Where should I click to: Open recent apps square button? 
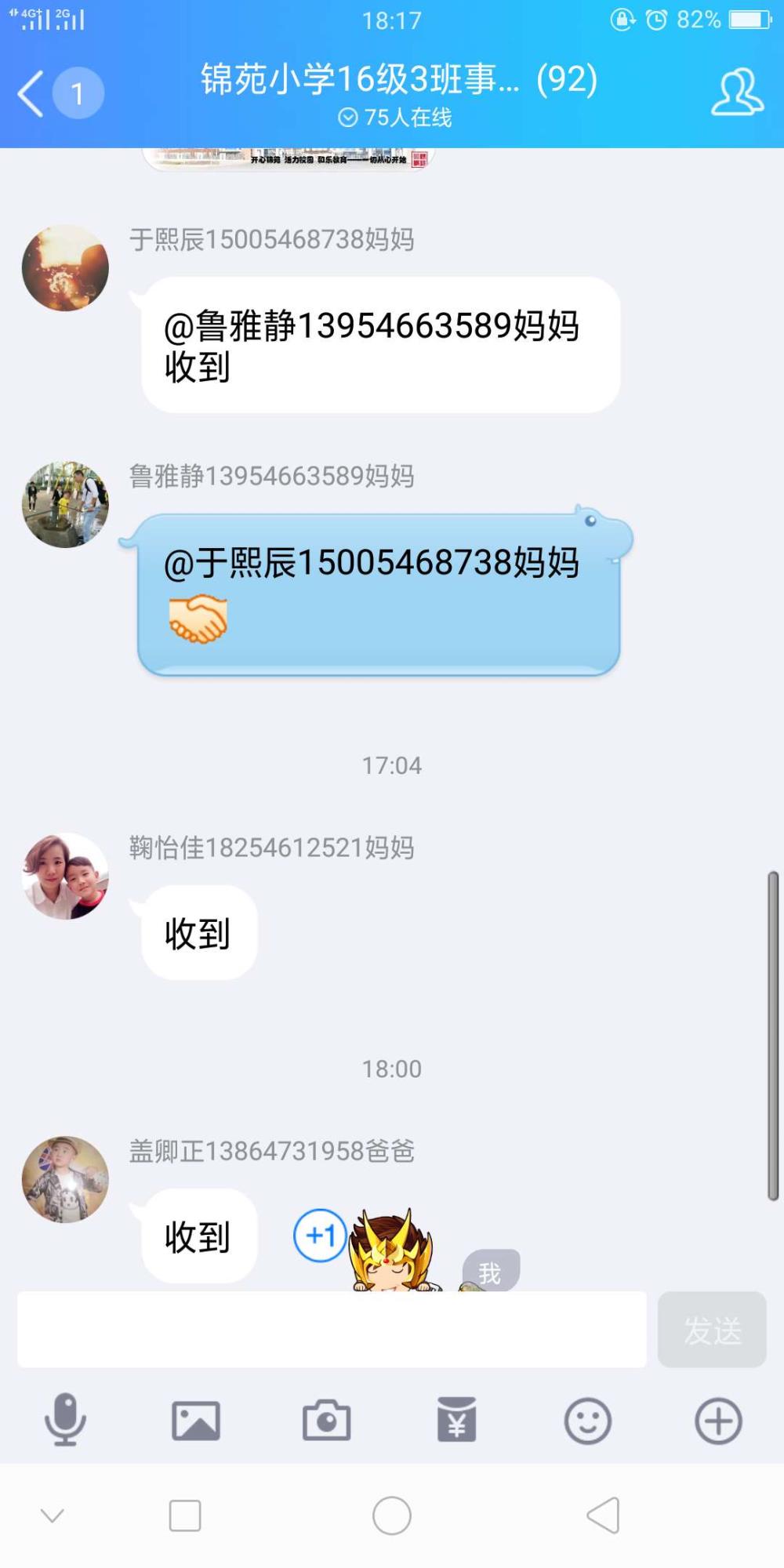tap(185, 1515)
